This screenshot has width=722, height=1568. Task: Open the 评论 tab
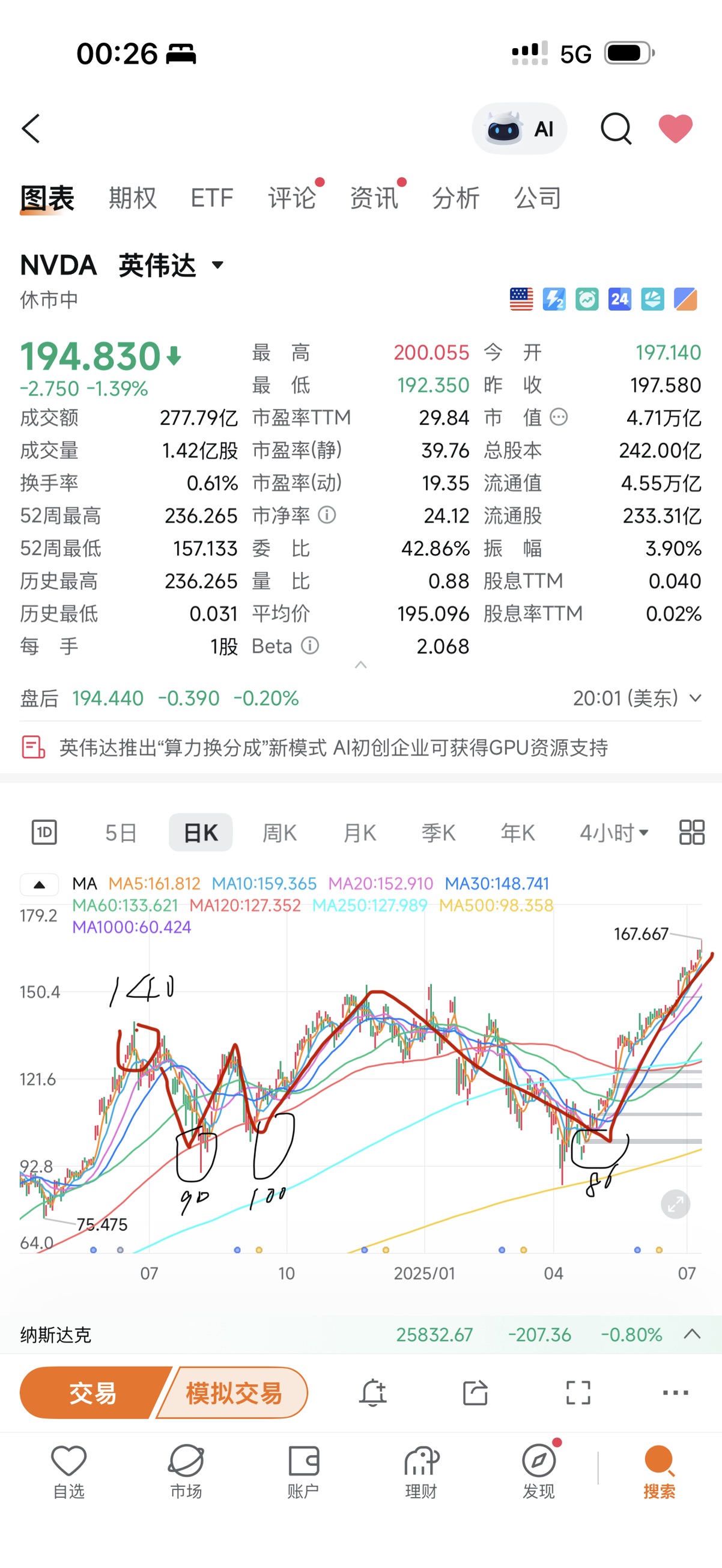(x=292, y=198)
